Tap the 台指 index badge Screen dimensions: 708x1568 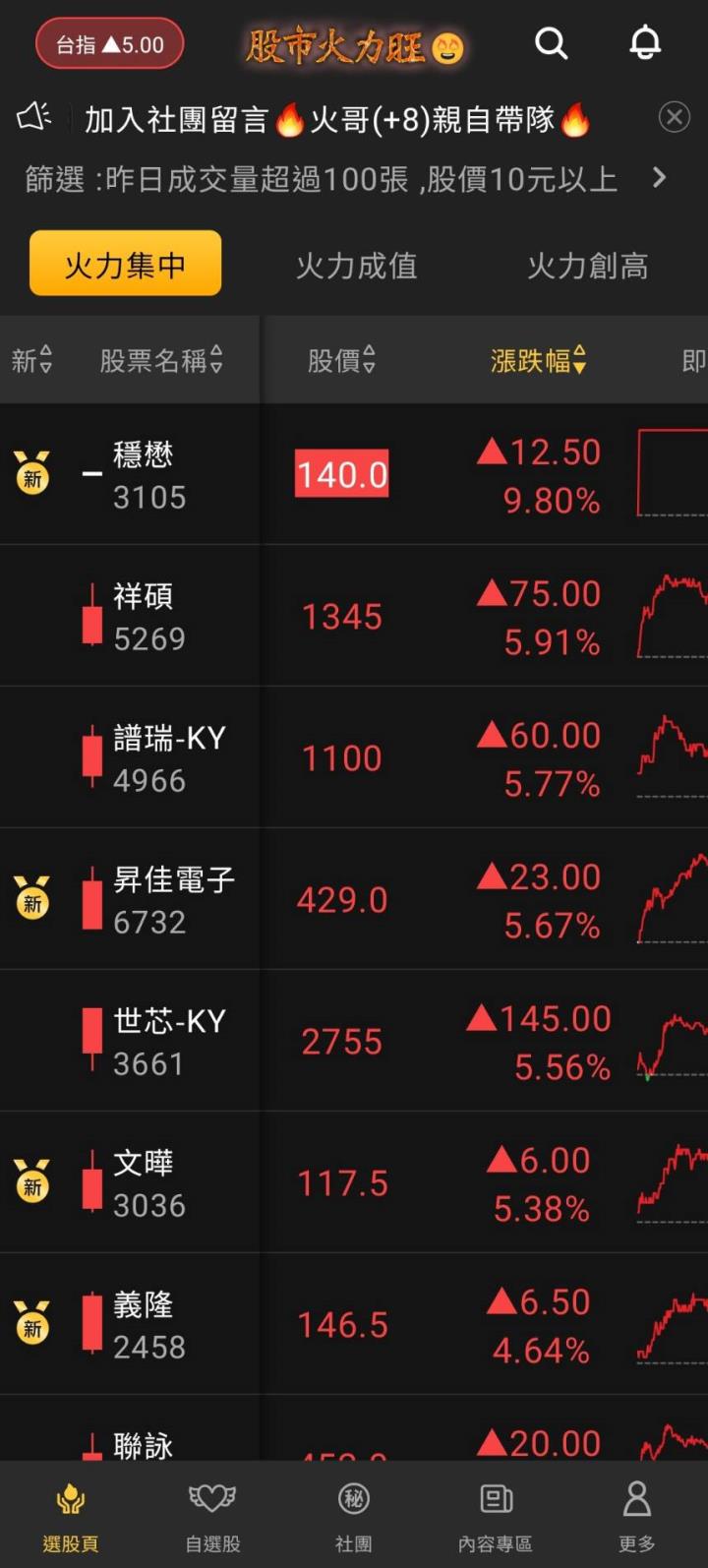pyautogui.click(x=109, y=43)
